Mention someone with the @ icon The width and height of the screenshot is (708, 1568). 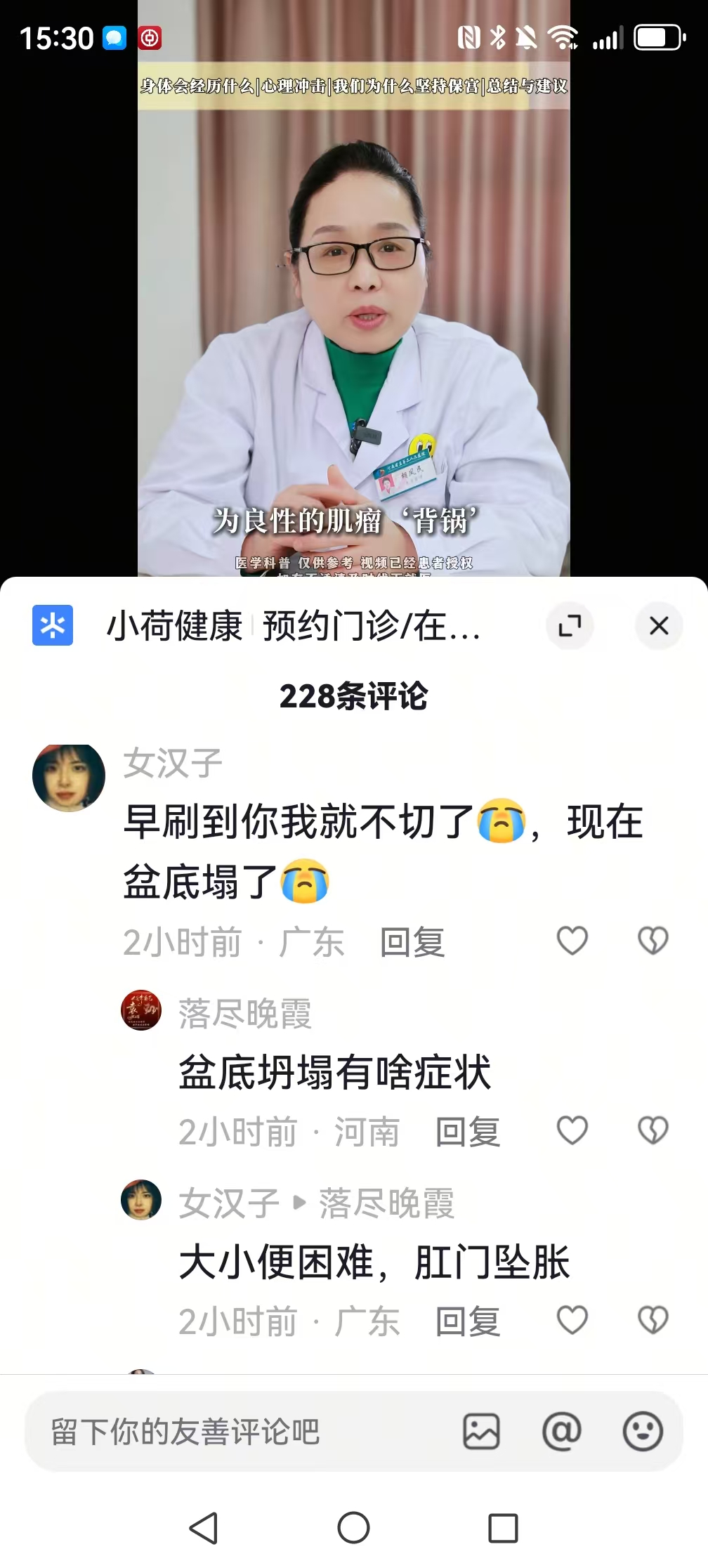coord(562,1431)
